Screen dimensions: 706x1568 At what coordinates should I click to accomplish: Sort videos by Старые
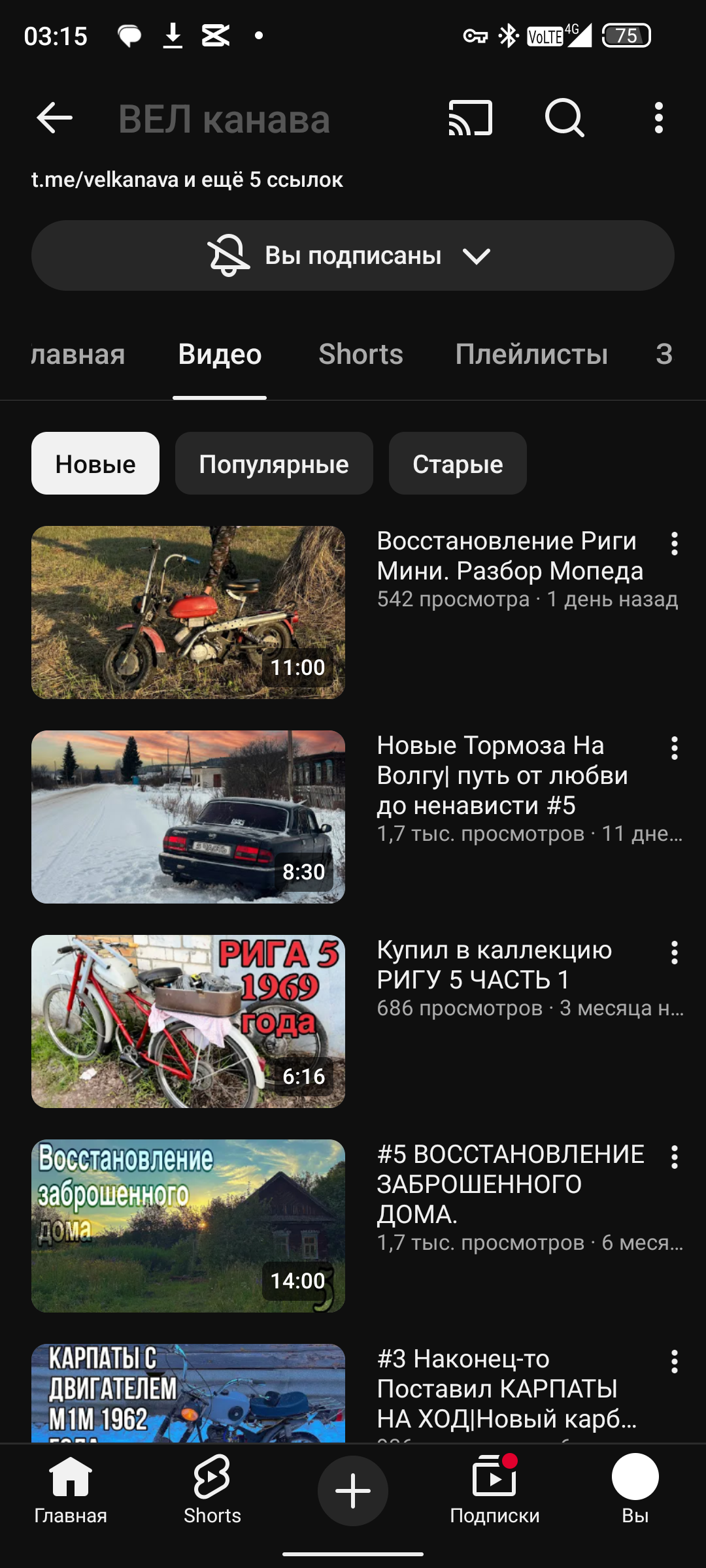(x=458, y=464)
